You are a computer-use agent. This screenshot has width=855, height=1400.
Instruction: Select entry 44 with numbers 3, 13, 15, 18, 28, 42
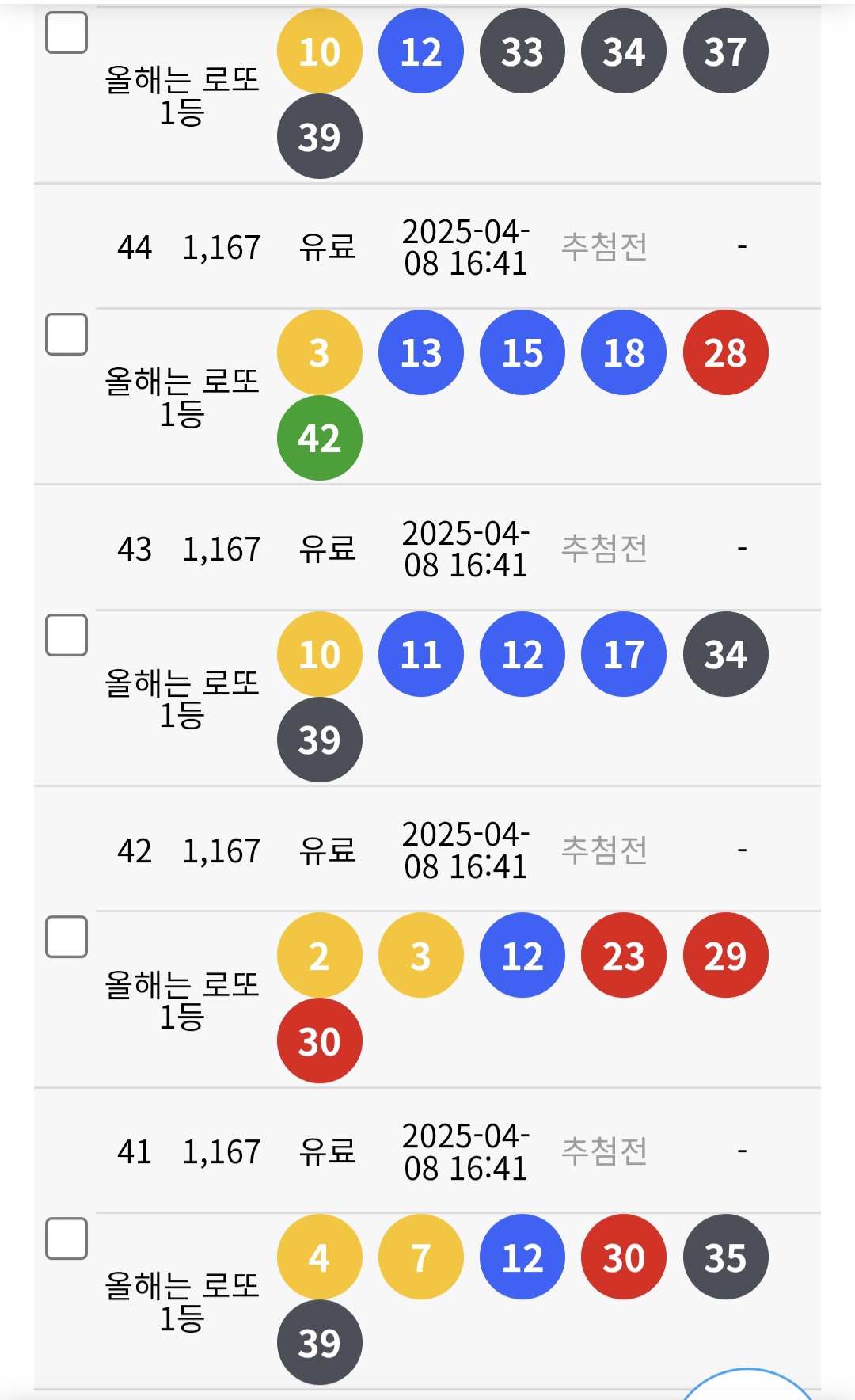tap(66, 334)
